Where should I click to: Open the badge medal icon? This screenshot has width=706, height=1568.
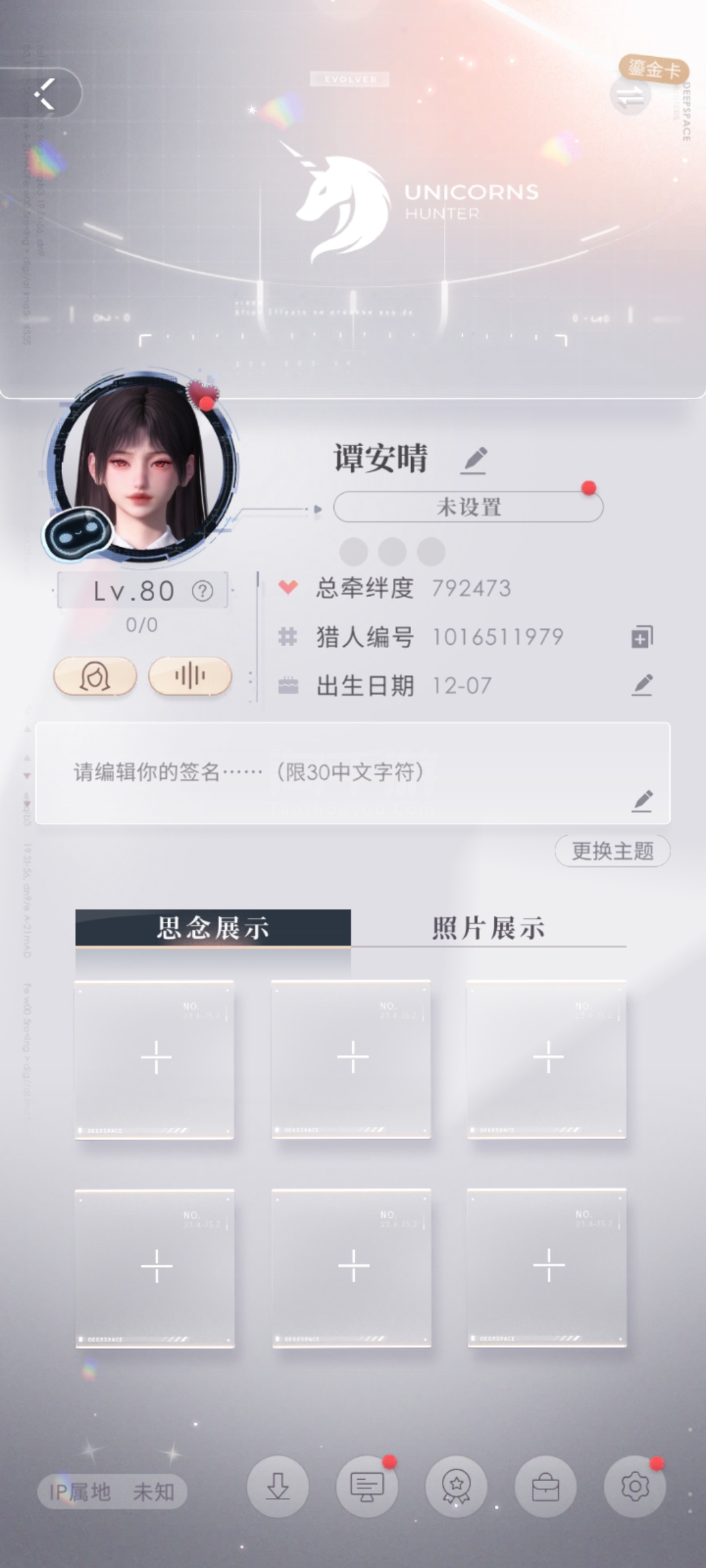pyautogui.click(x=456, y=1486)
